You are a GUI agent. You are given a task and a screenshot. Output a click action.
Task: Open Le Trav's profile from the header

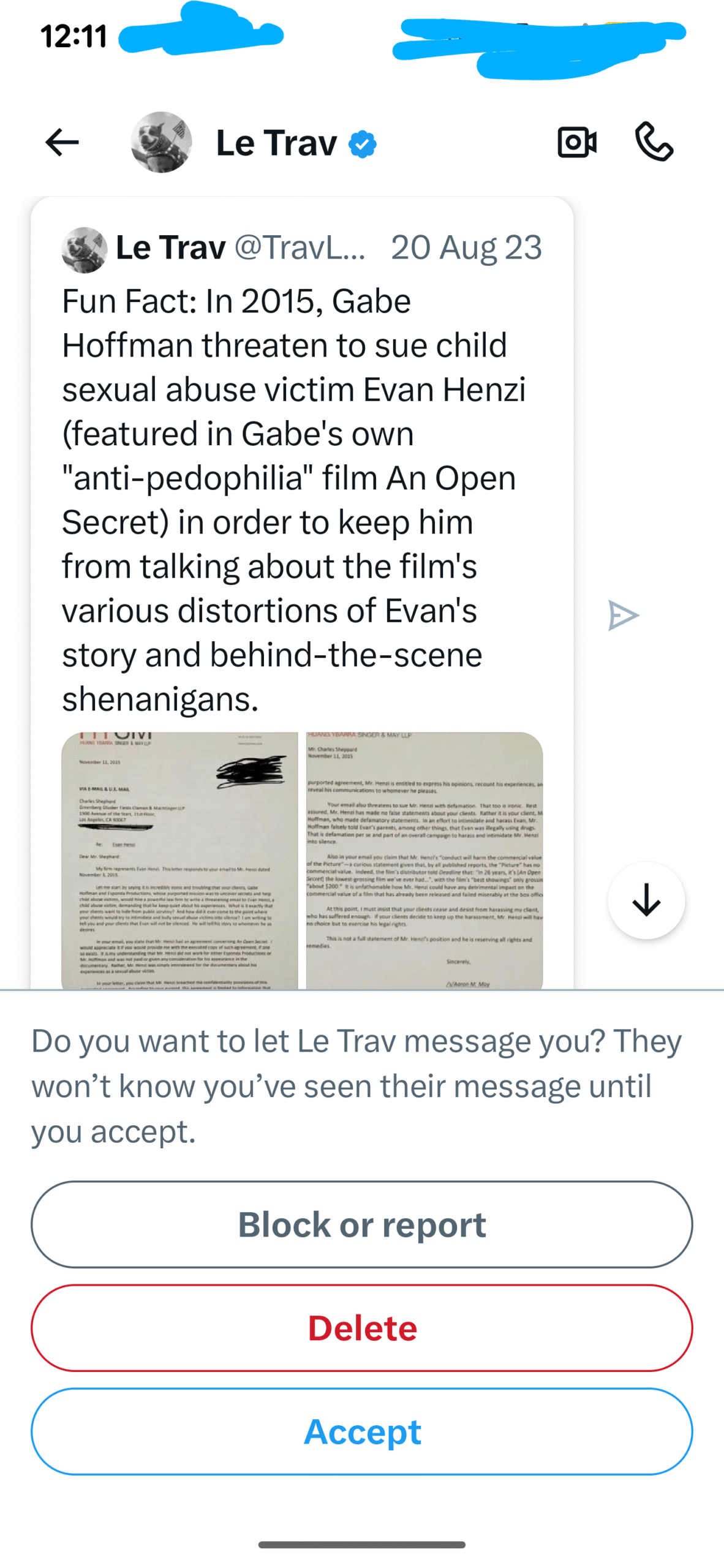(276, 143)
